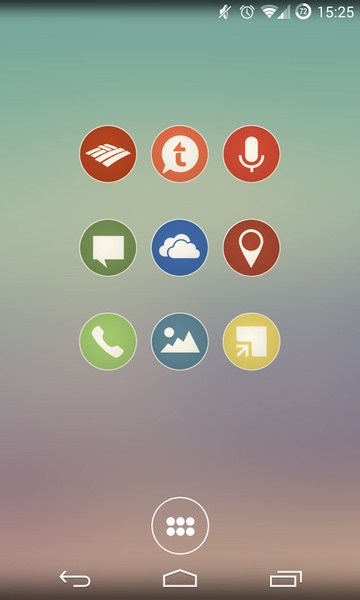Launch the yellow arrow shortcut app
This screenshot has width=360, height=600.
click(251, 341)
